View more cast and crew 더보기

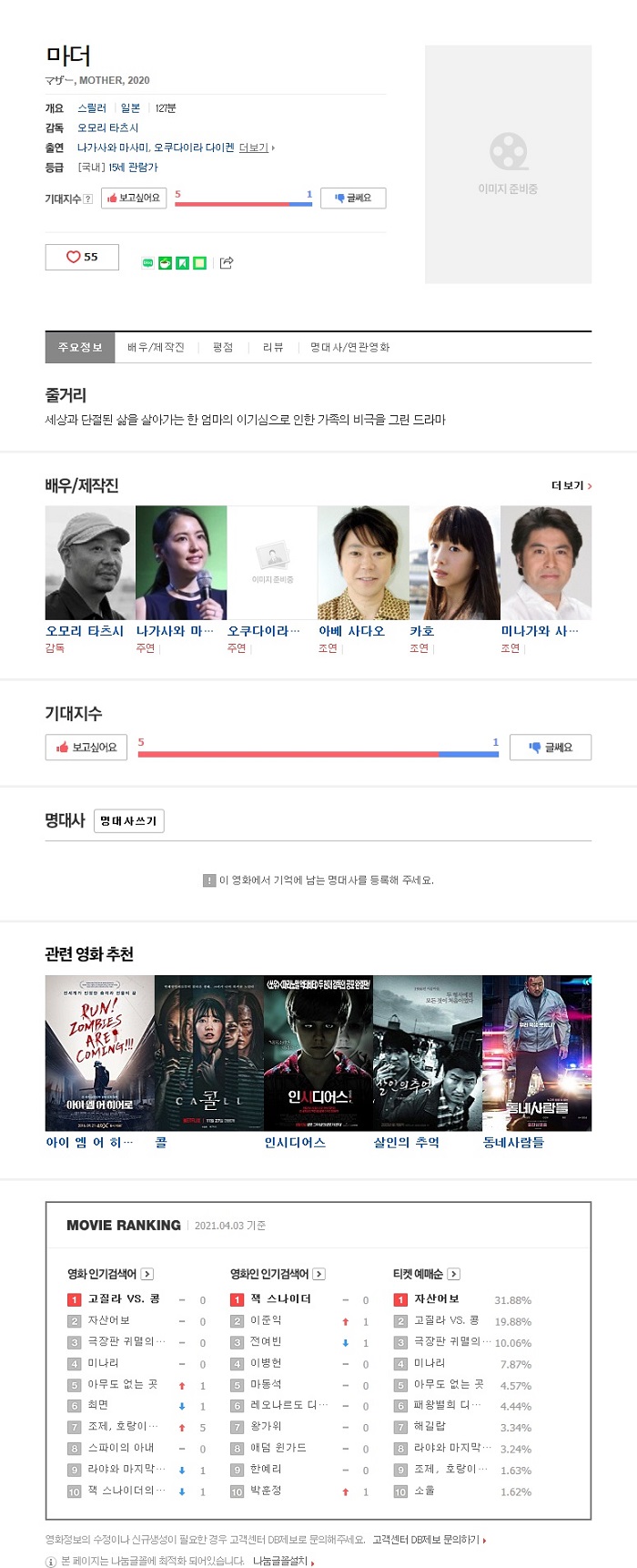tap(571, 485)
